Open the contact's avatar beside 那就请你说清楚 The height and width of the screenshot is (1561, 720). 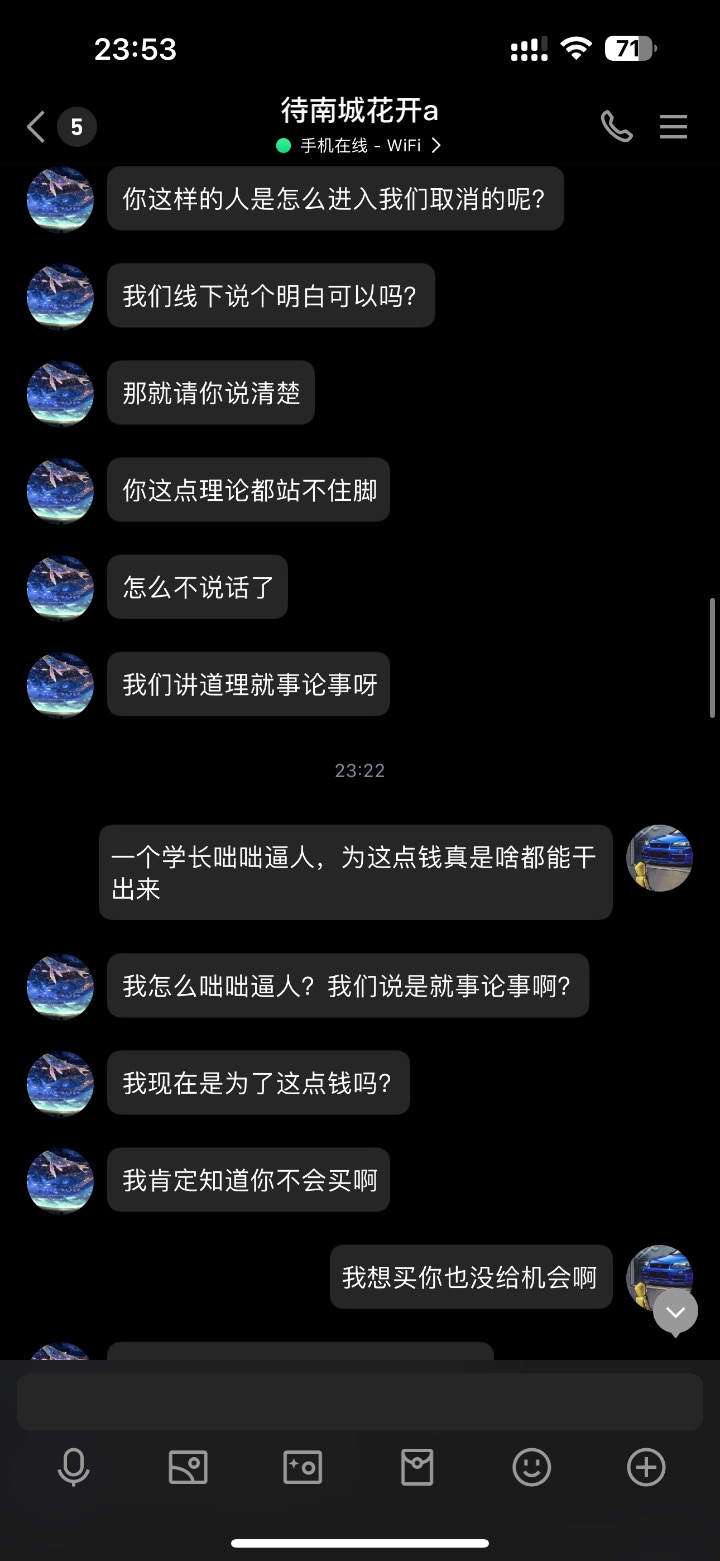coord(60,394)
